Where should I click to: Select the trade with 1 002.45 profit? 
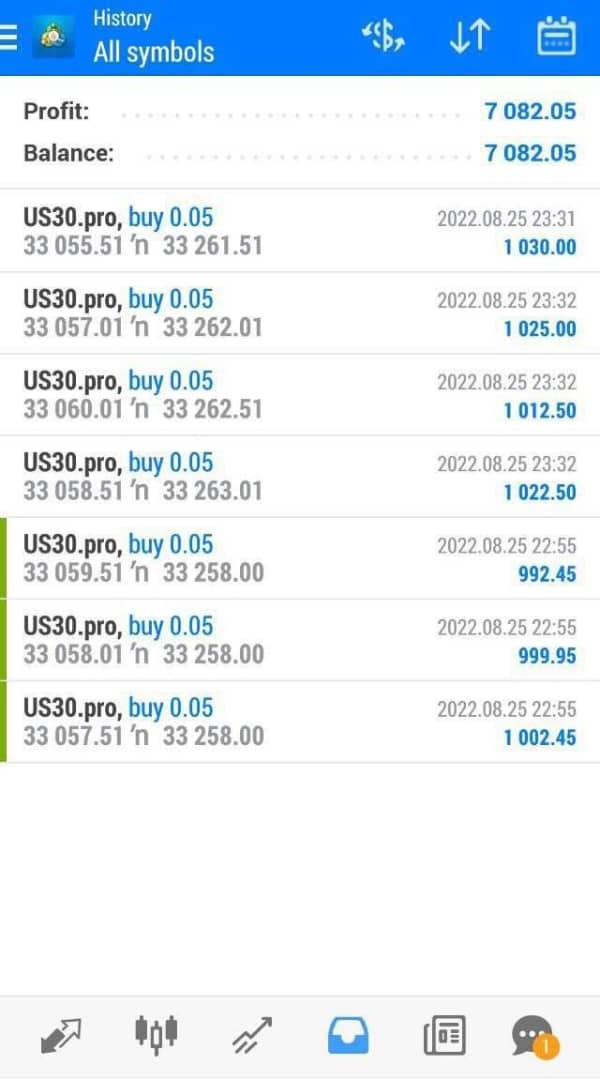(300, 723)
